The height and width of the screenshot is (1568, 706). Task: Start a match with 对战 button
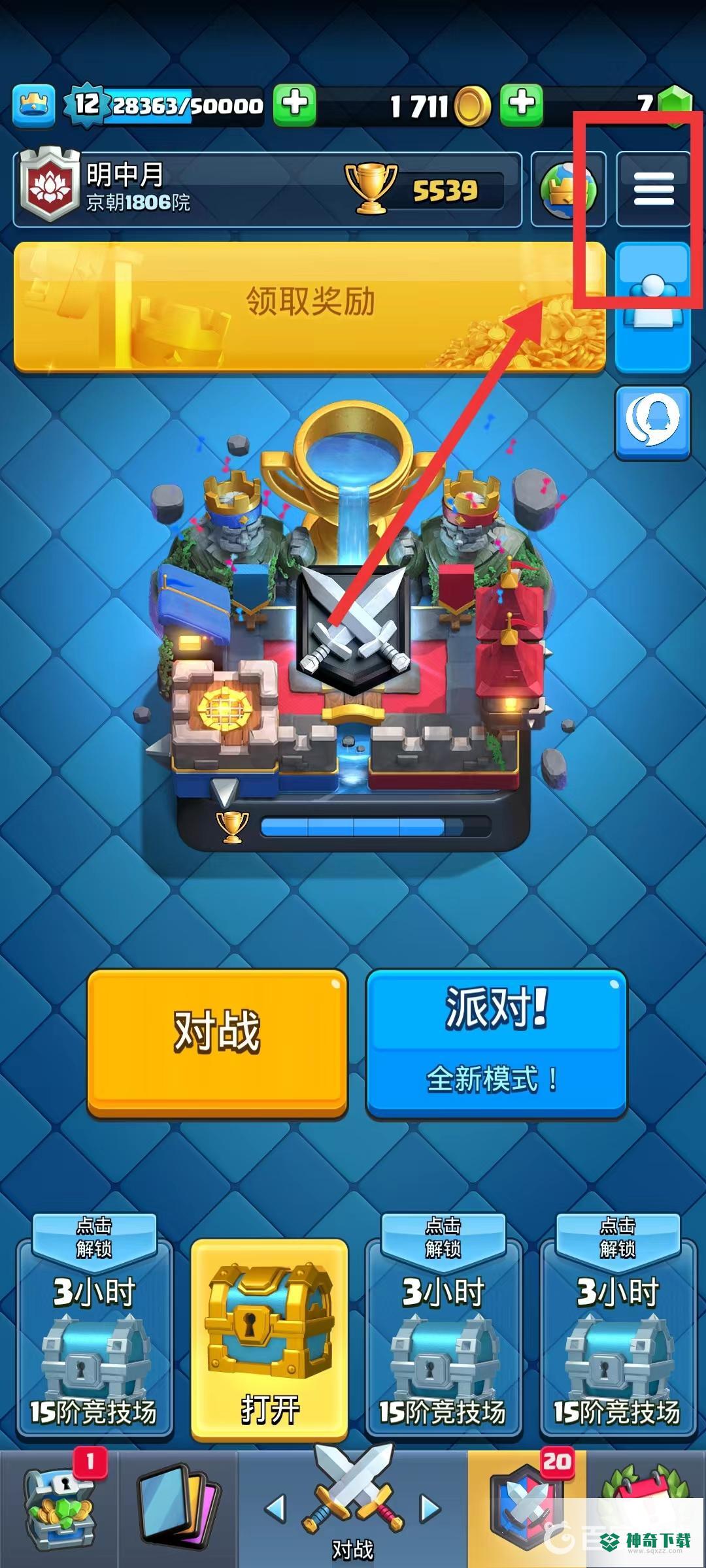217,1042
